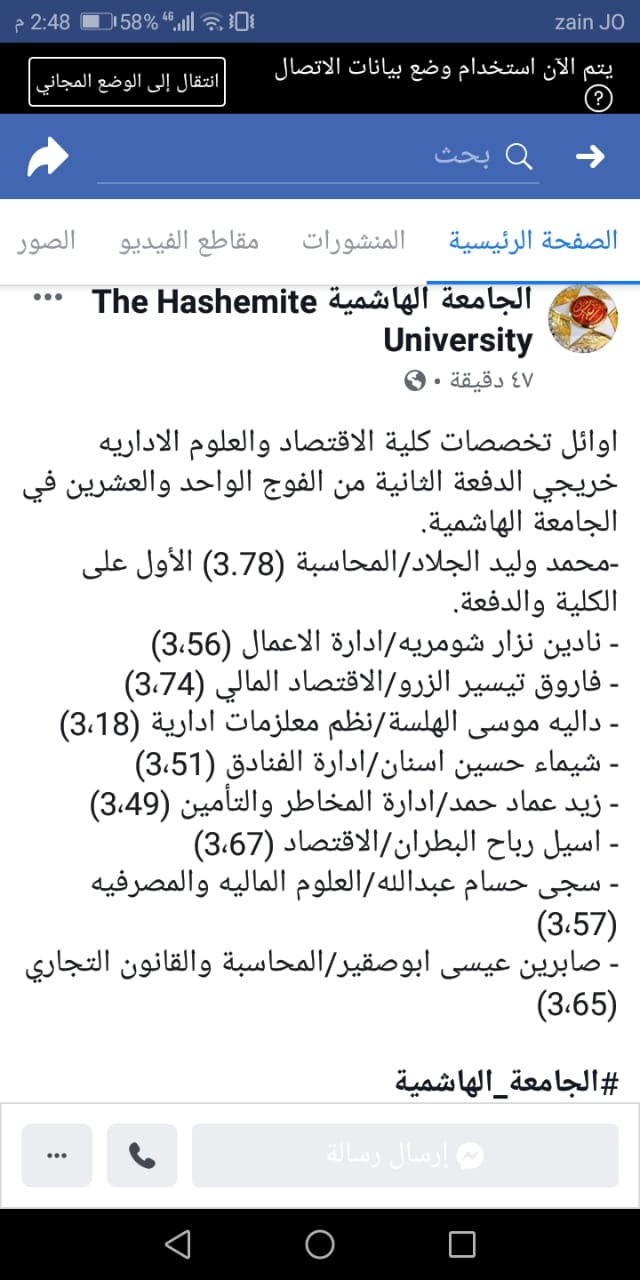Open the #الجامعة_الهاشمية hashtag

click(x=508, y=1080)
